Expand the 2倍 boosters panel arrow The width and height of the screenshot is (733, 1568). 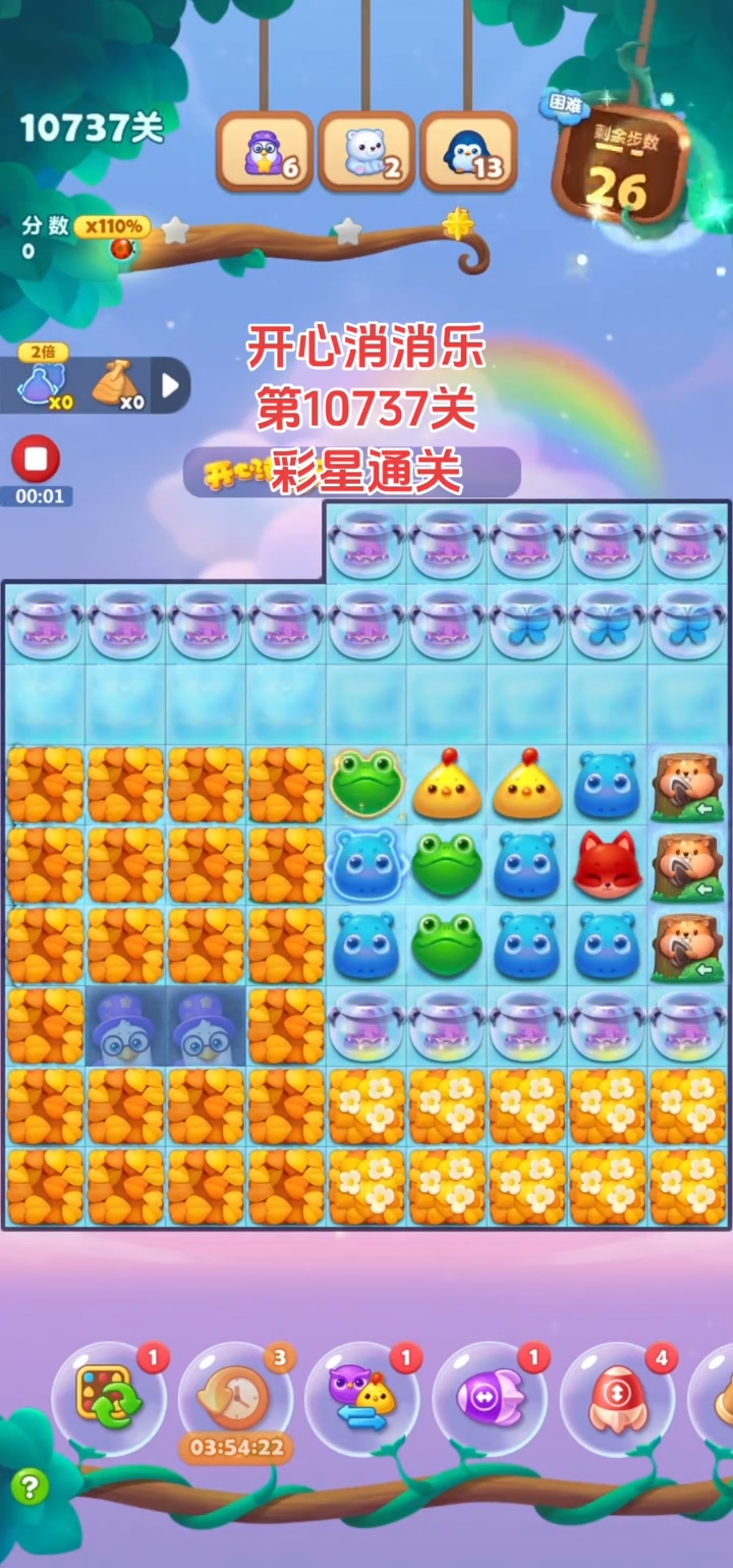[x=170, y=385]
